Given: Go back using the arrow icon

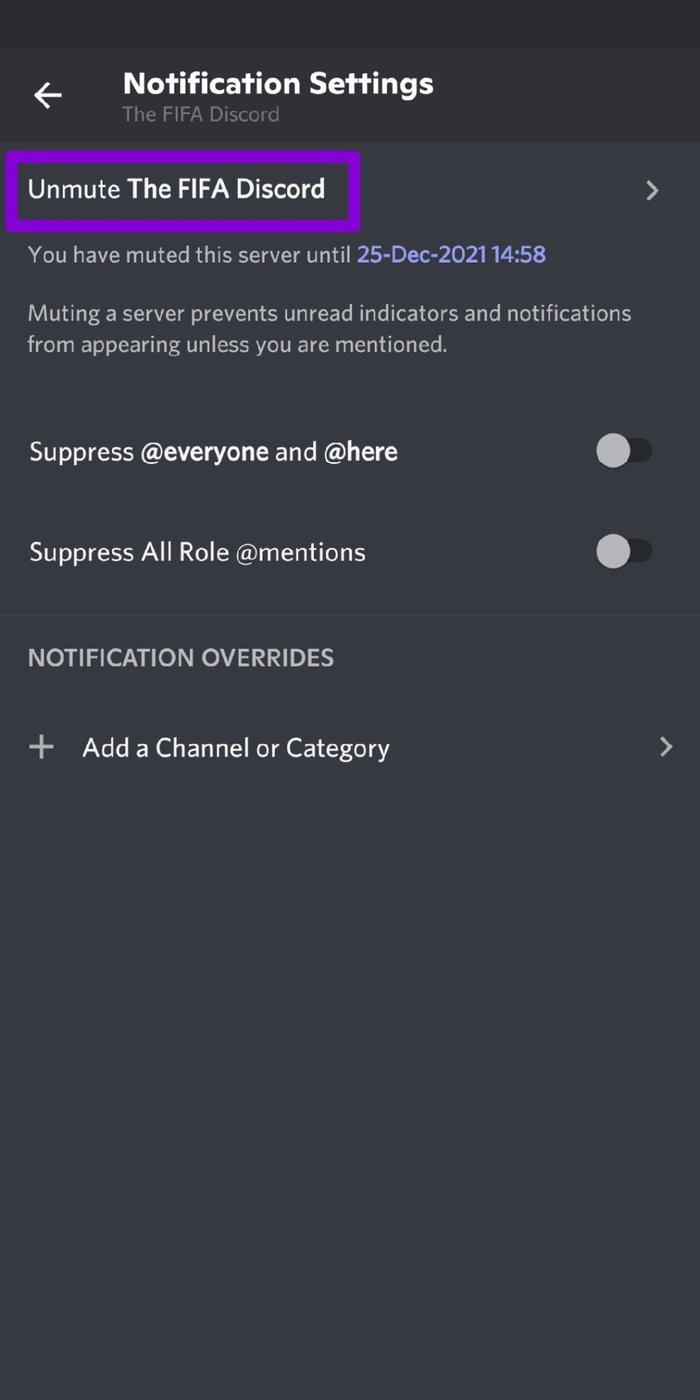Looking at the screenshot, I should pos(48,95).
